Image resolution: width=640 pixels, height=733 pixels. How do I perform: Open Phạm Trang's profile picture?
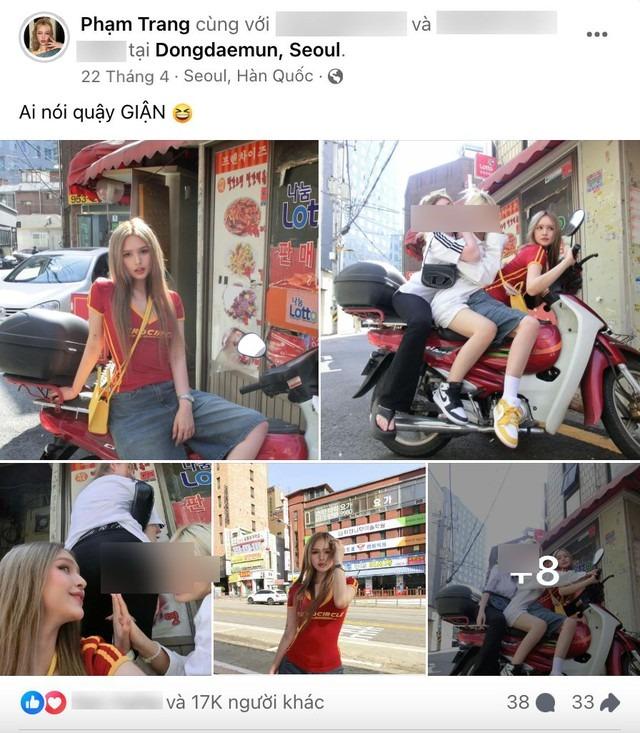tap(44, 37)
